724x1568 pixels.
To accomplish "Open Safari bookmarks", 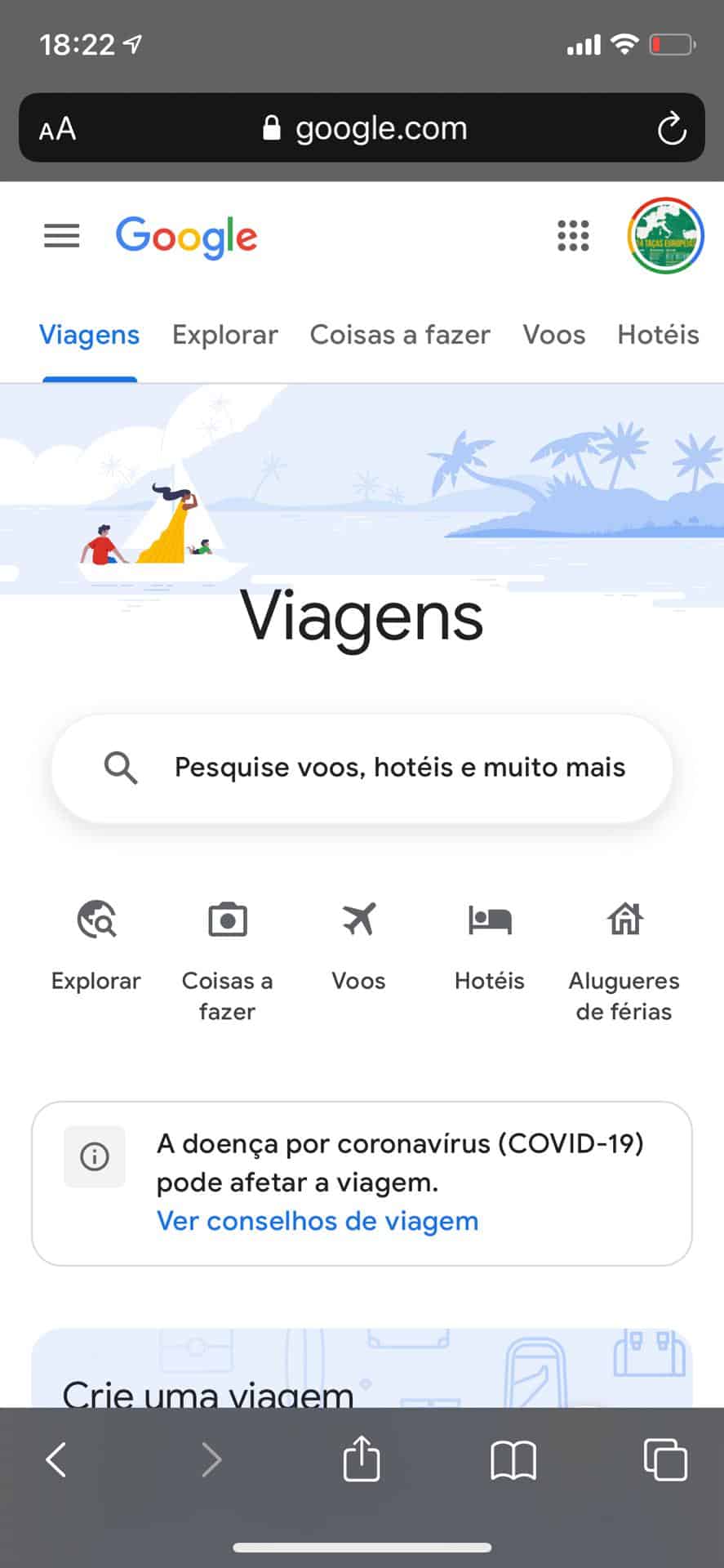I will pos(513,1459).
